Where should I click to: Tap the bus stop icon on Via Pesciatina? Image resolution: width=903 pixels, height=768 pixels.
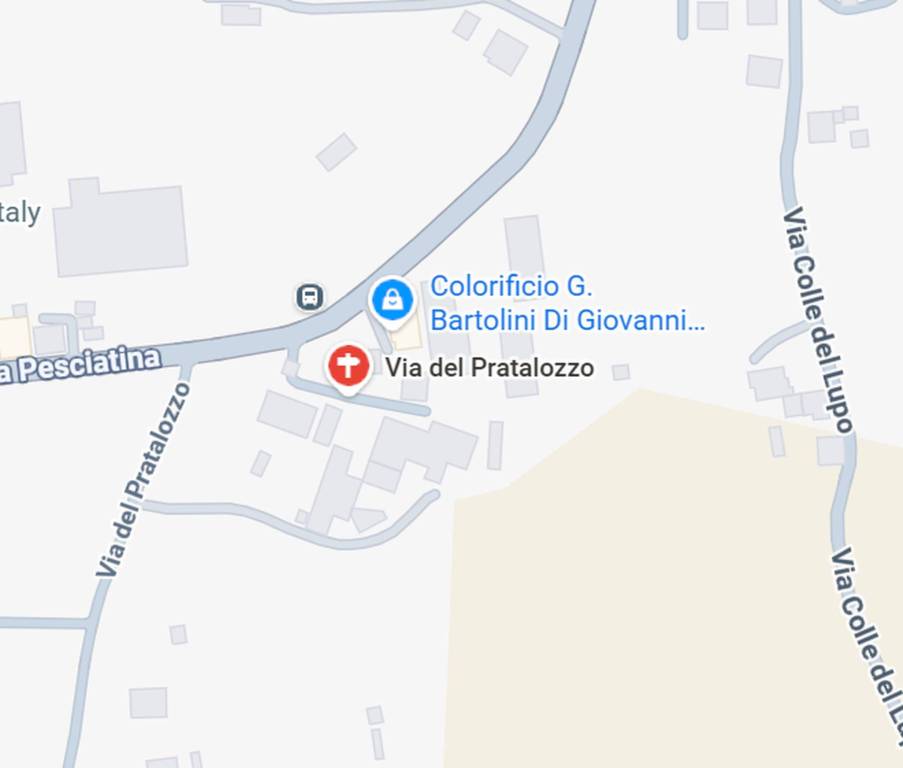(310, 296)
